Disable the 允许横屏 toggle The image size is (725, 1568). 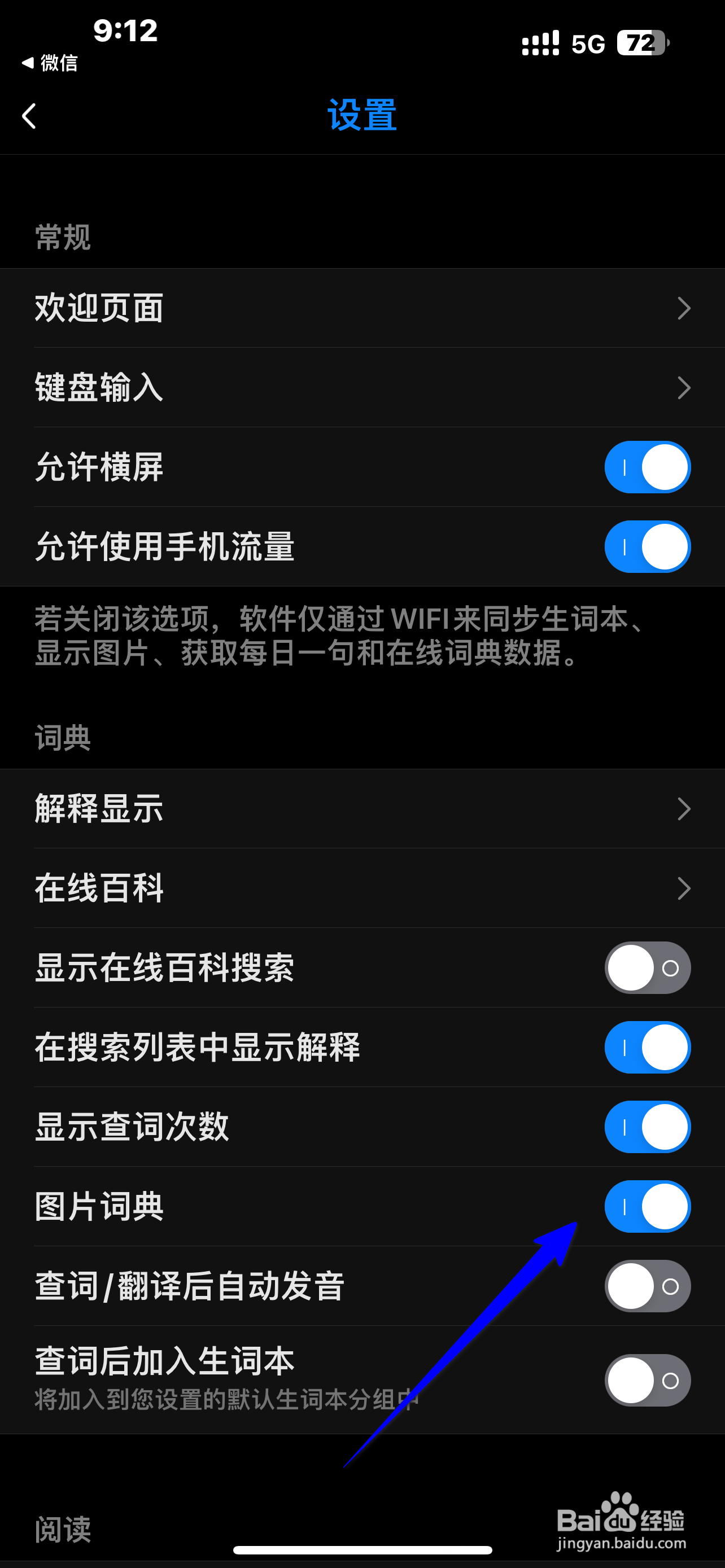(x=647, y=466)
